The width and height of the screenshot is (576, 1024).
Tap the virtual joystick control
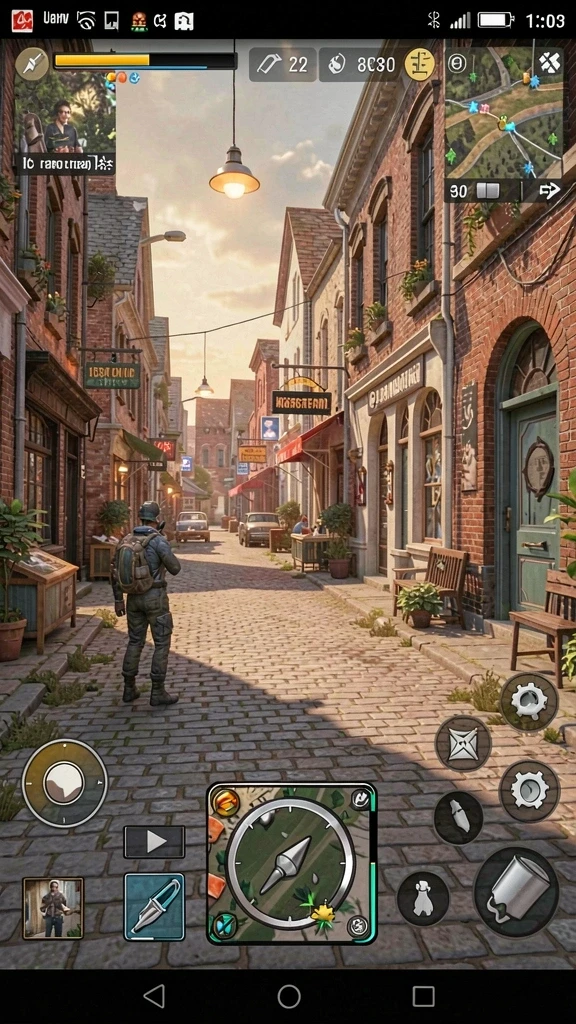(x=64, y=782)
